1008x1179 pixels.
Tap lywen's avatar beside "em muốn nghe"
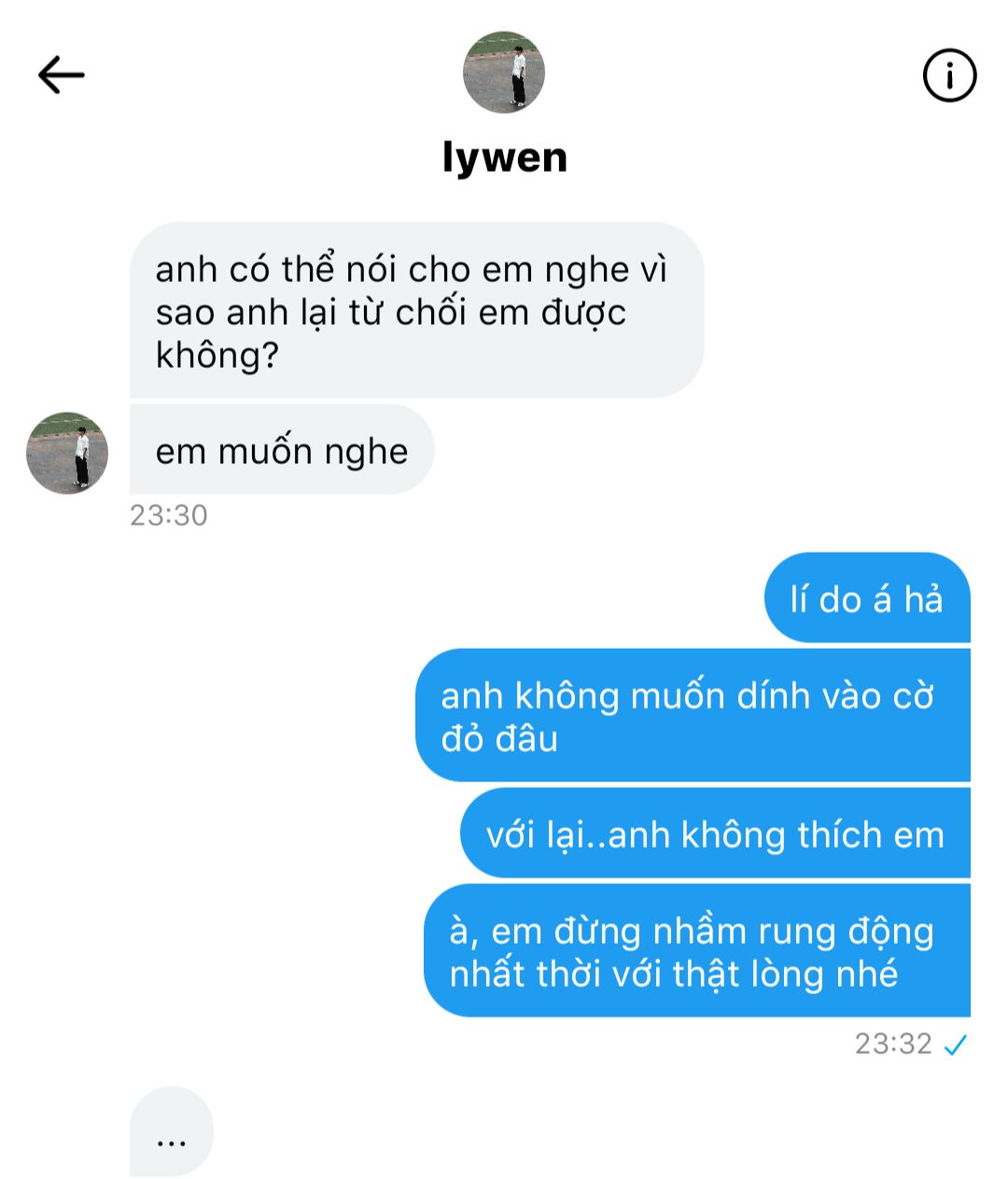tap(67, 453)
